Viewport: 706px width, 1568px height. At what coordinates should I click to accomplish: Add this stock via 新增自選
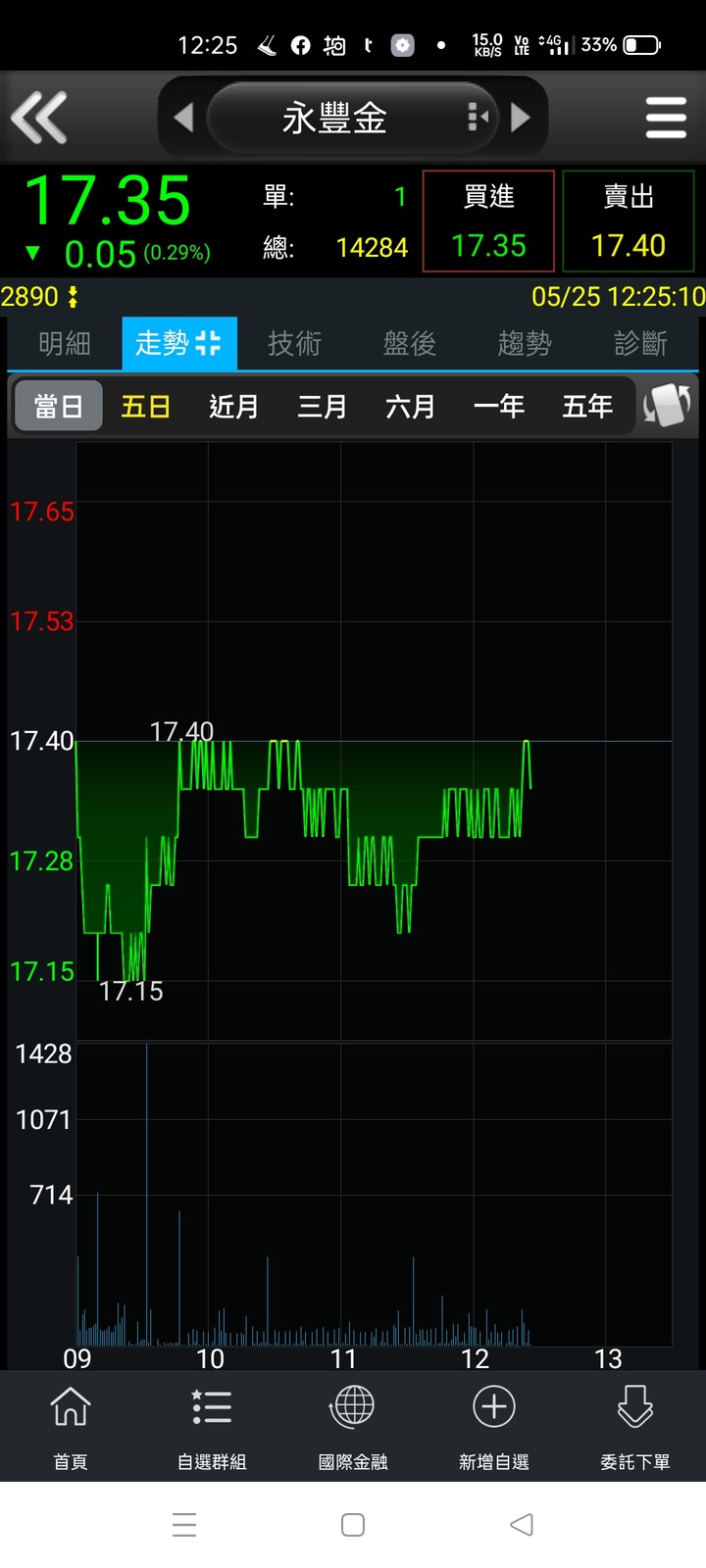point(494,1427)
